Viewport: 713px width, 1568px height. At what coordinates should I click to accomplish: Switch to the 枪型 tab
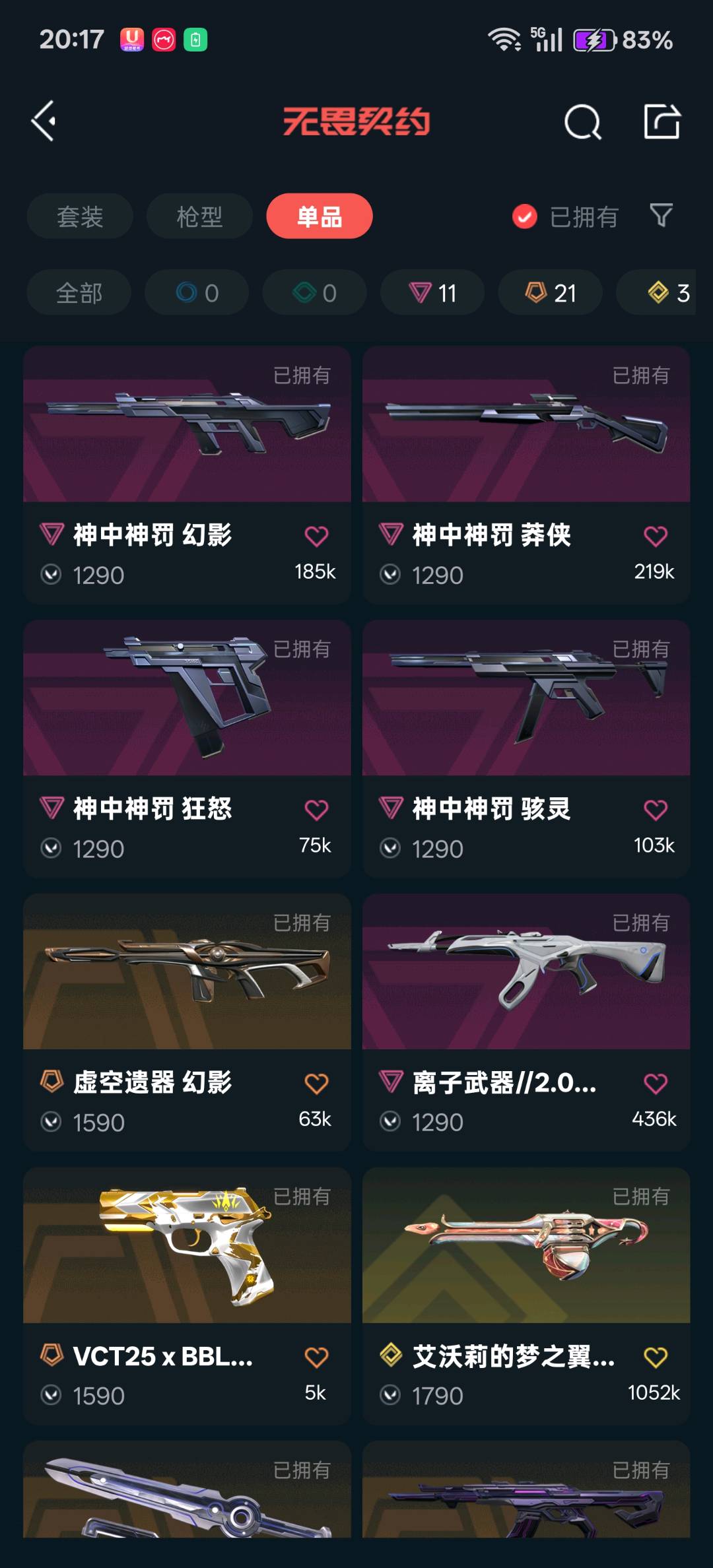(x=199, y=216)
